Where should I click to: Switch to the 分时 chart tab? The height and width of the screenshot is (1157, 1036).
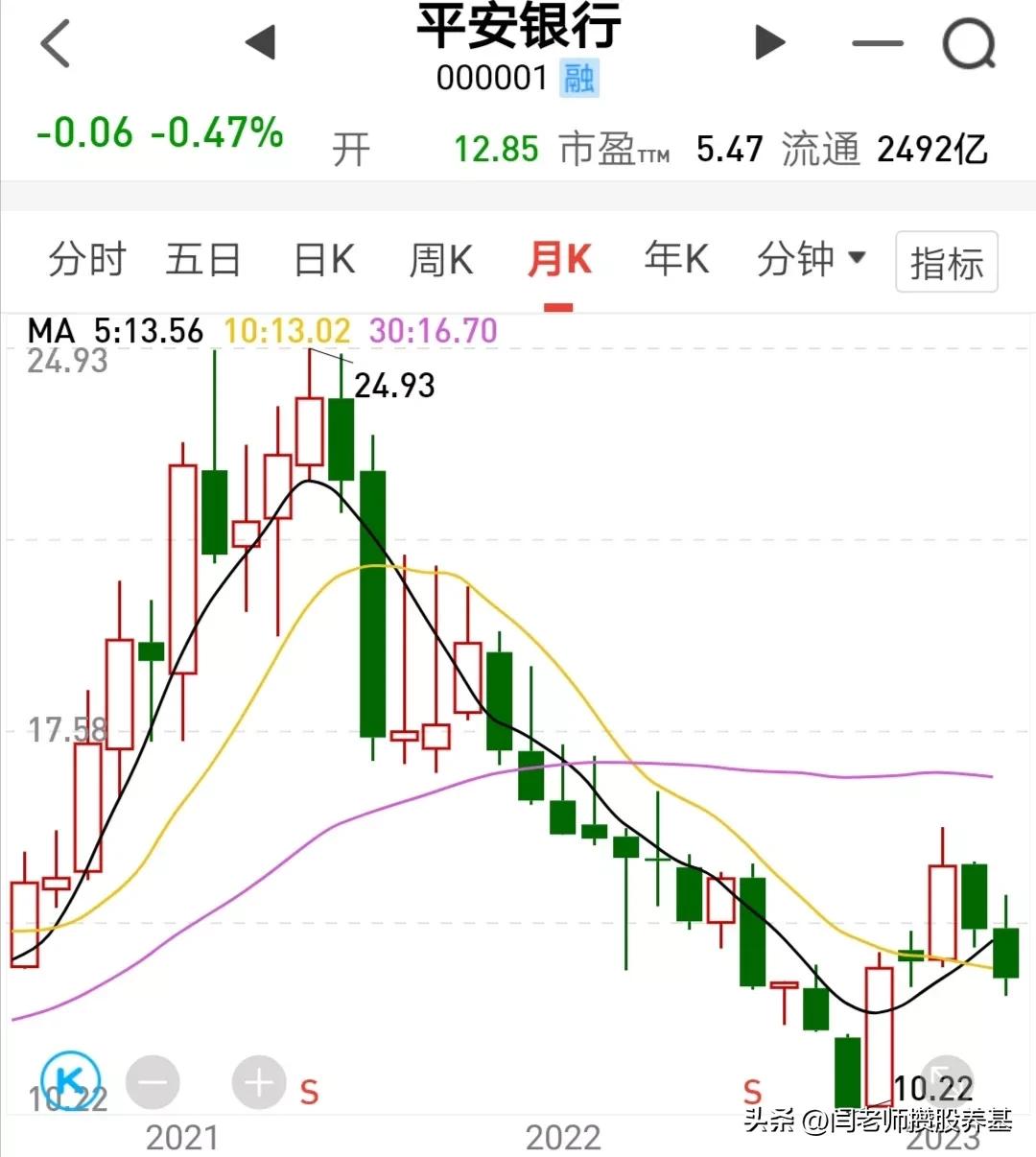(87, 260)
